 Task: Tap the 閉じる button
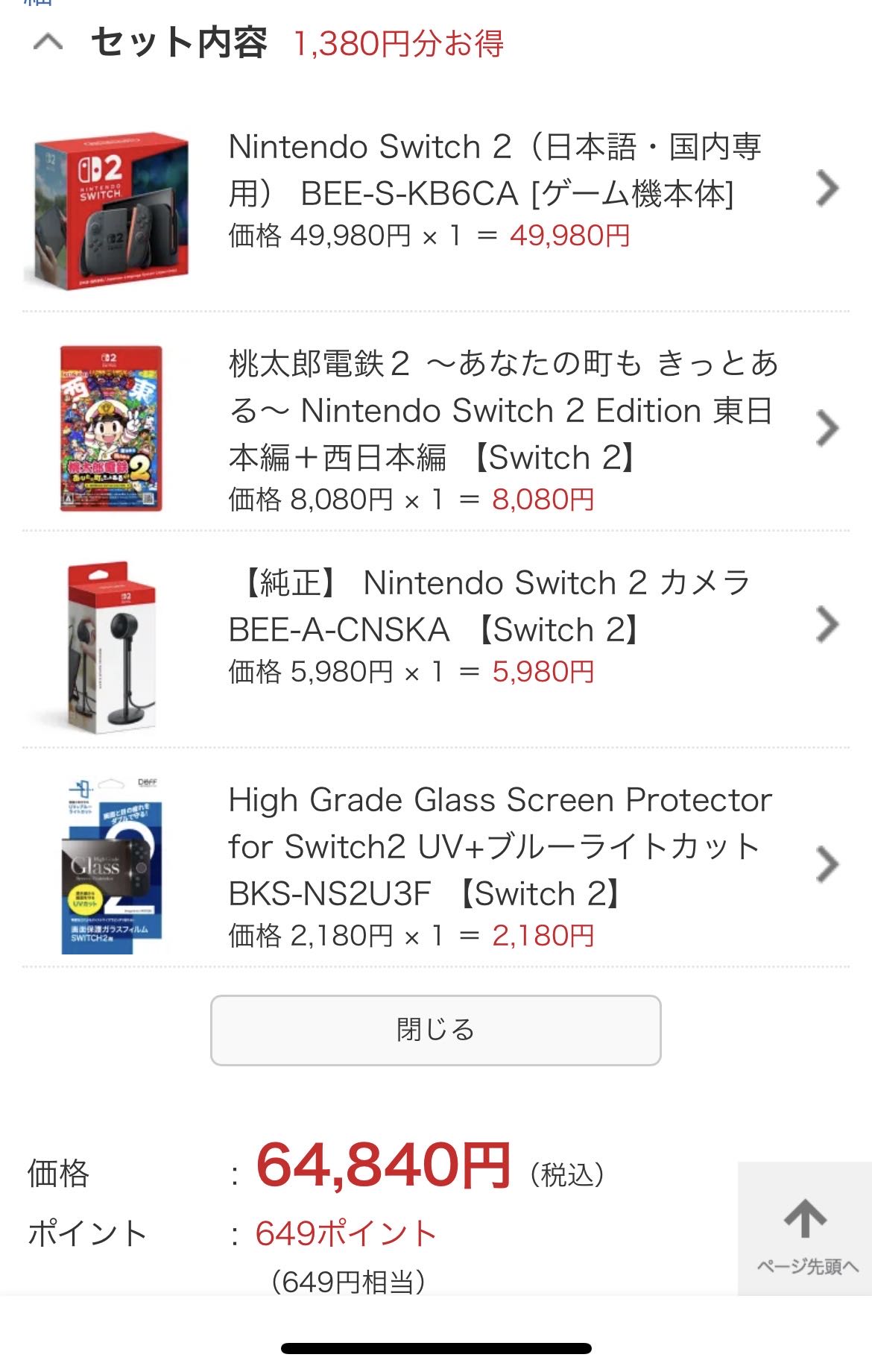(435, 1030)
